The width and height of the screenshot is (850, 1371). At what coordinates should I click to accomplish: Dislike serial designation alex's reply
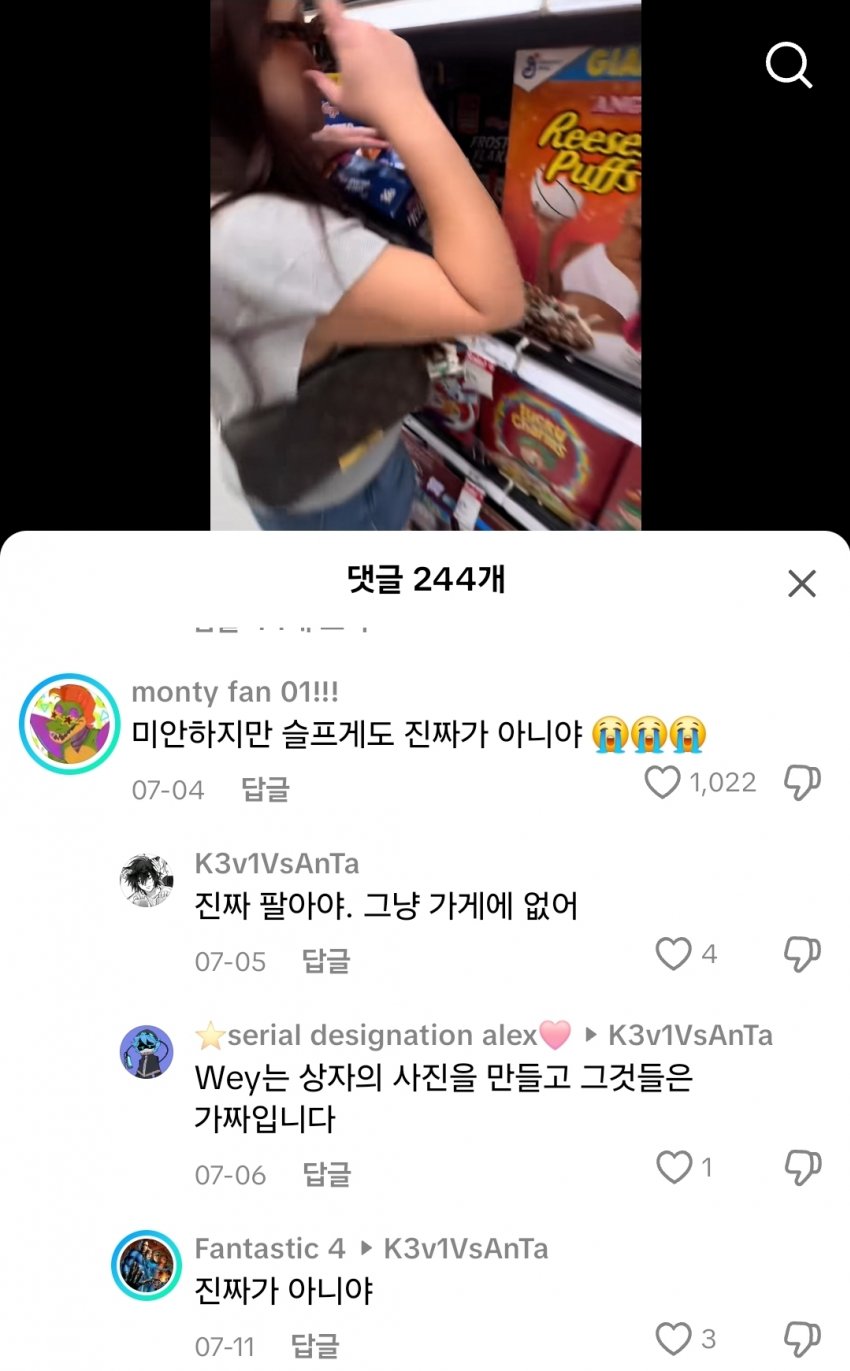tap(802, 1166)
